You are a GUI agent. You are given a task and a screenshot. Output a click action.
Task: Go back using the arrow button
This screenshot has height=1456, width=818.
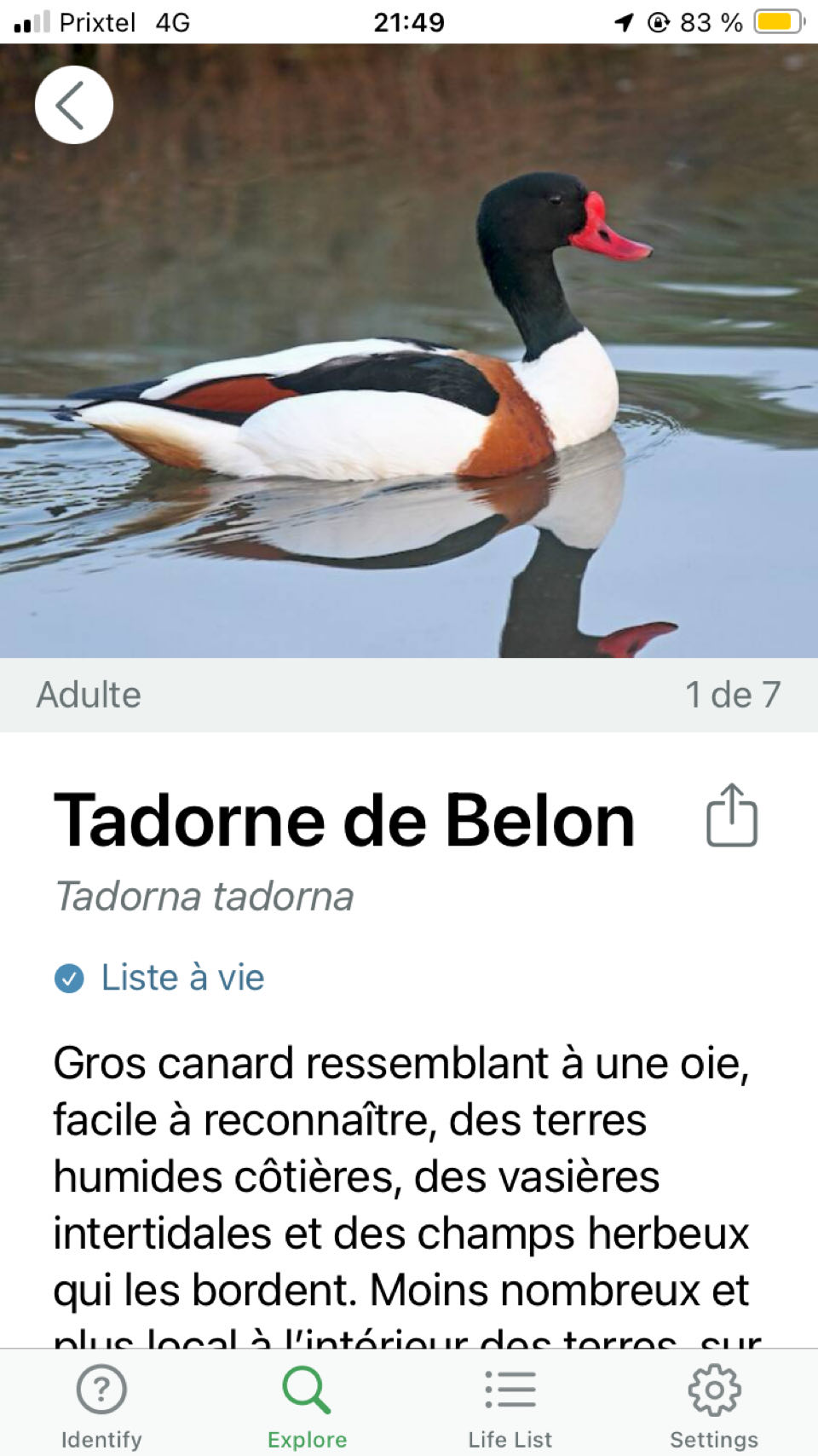(x=73, y=105)
